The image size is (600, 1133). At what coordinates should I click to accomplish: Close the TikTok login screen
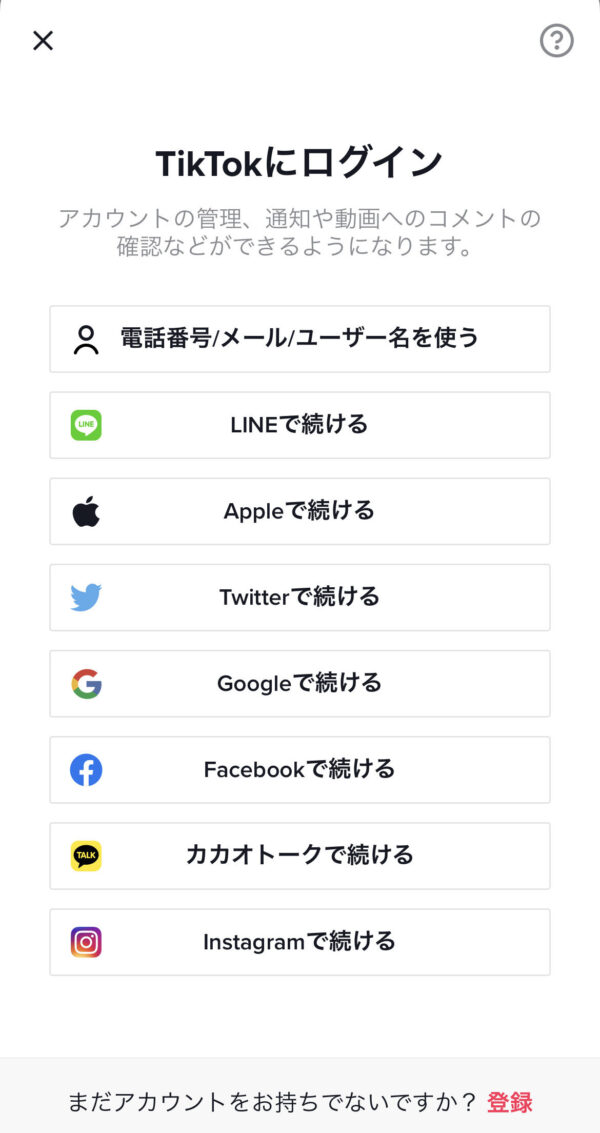point(43,41)
